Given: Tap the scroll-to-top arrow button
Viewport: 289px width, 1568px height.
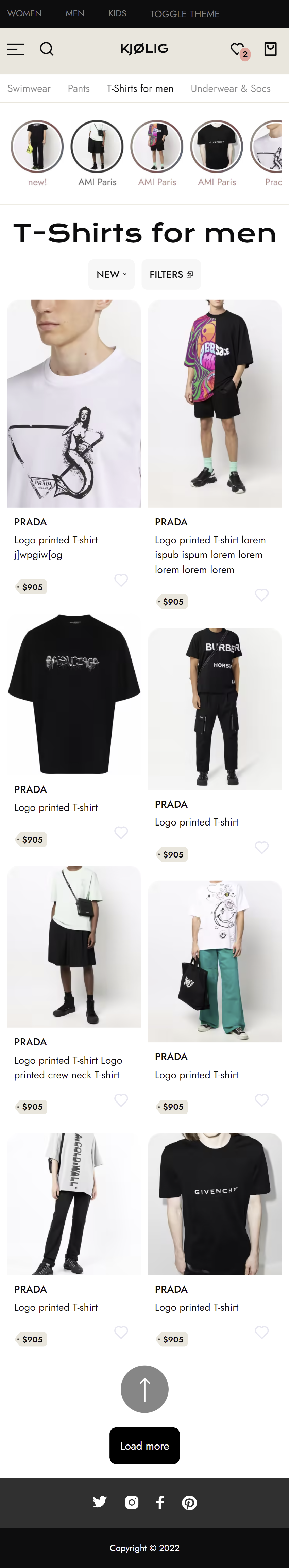Looking at the screenshot, I should tap(144, 1389).
